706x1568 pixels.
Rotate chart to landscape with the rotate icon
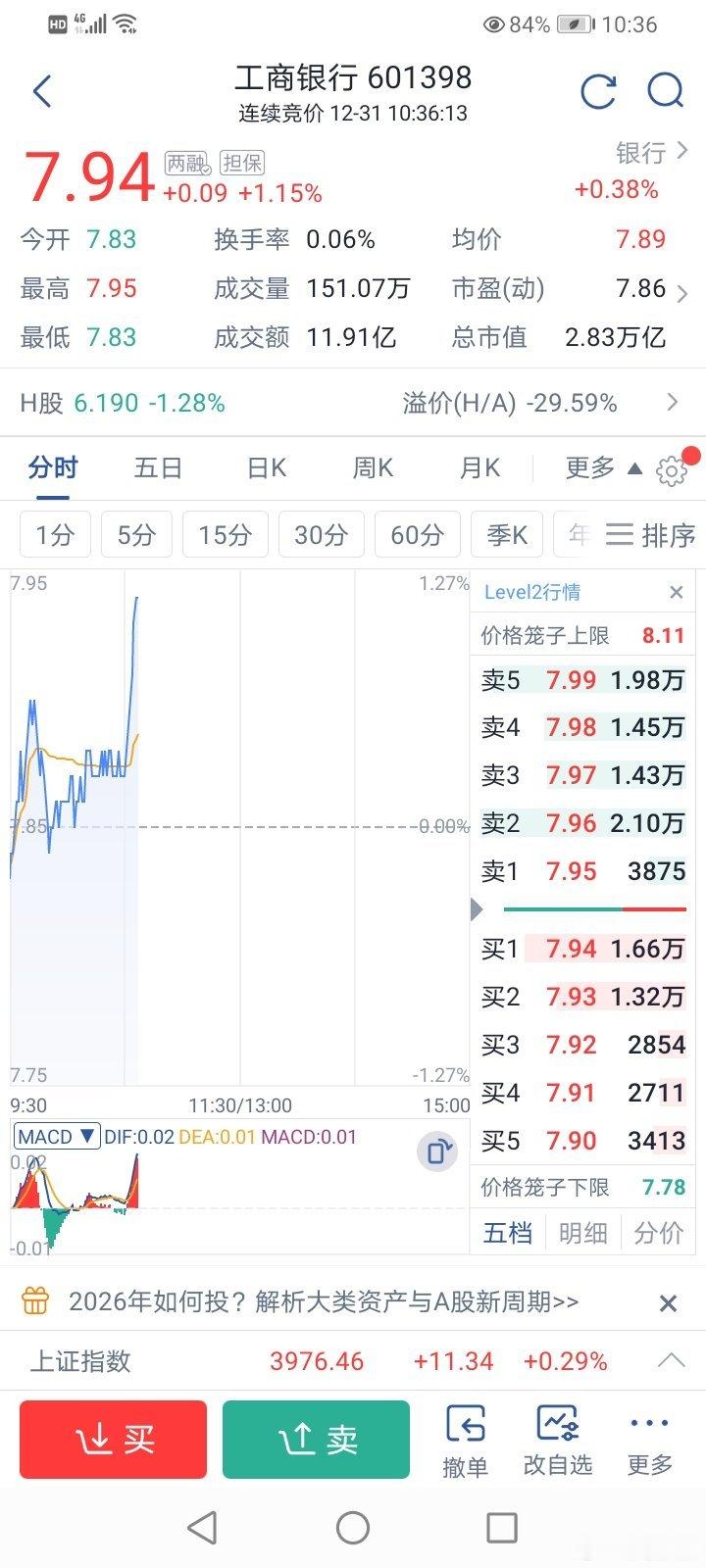tap(438, 1151)
